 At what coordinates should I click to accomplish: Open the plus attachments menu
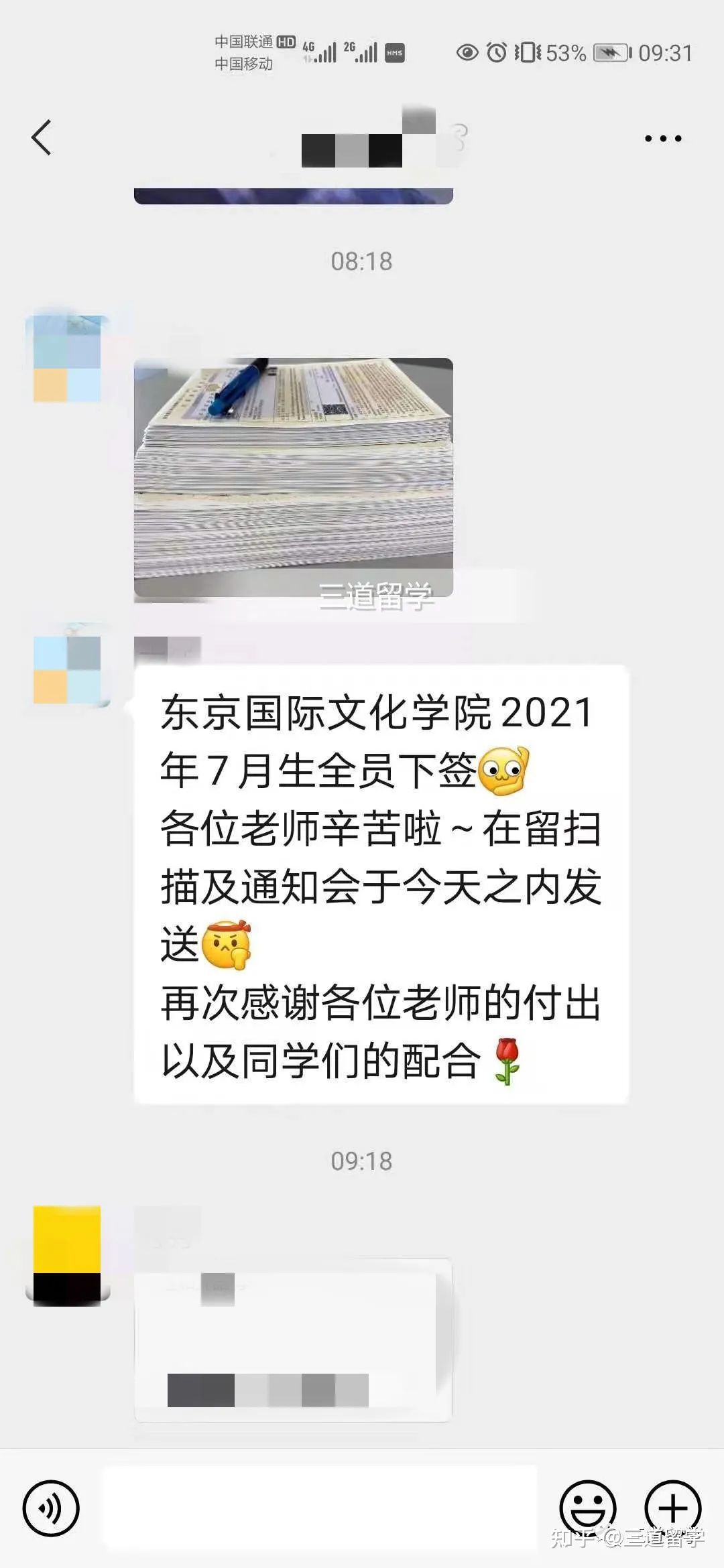pos(672,1508)
